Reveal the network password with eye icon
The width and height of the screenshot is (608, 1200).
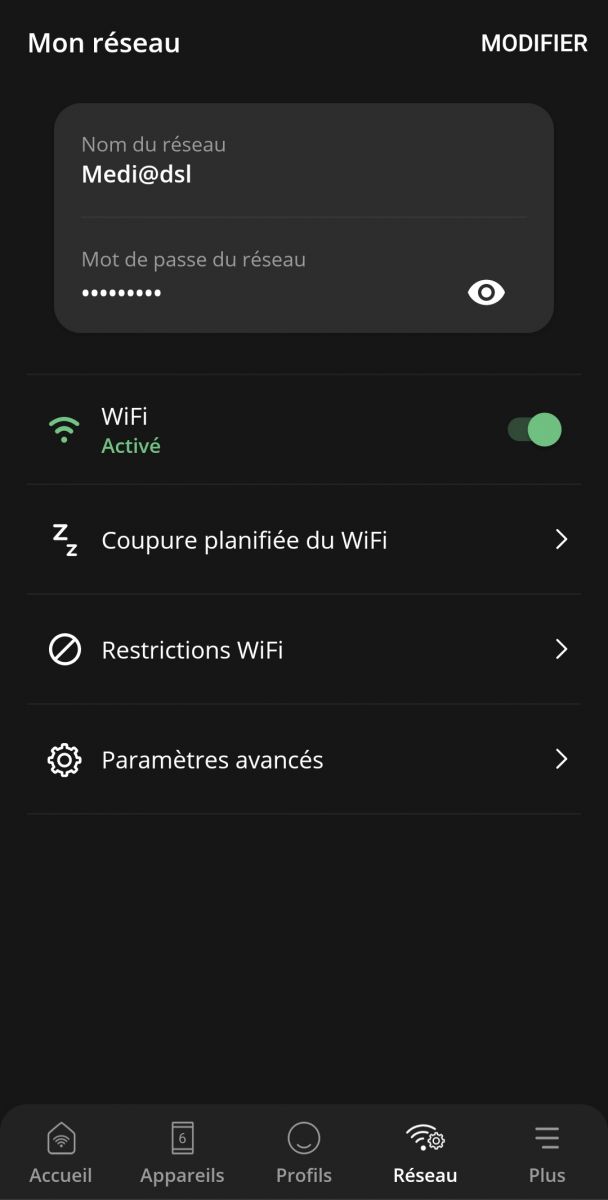pyautogui.click(x=486, y=293)
